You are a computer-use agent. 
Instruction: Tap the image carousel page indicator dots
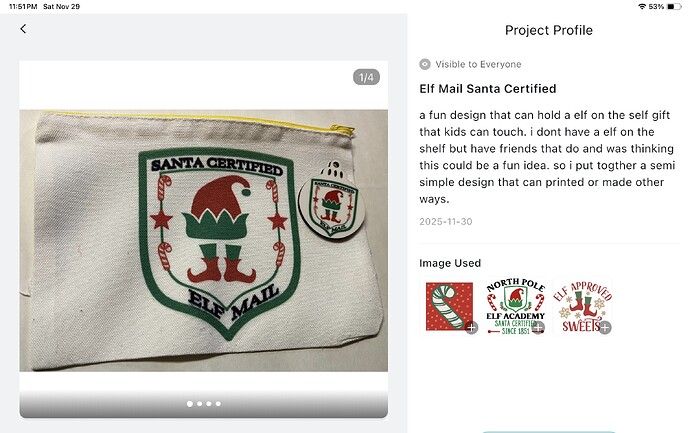203,404
